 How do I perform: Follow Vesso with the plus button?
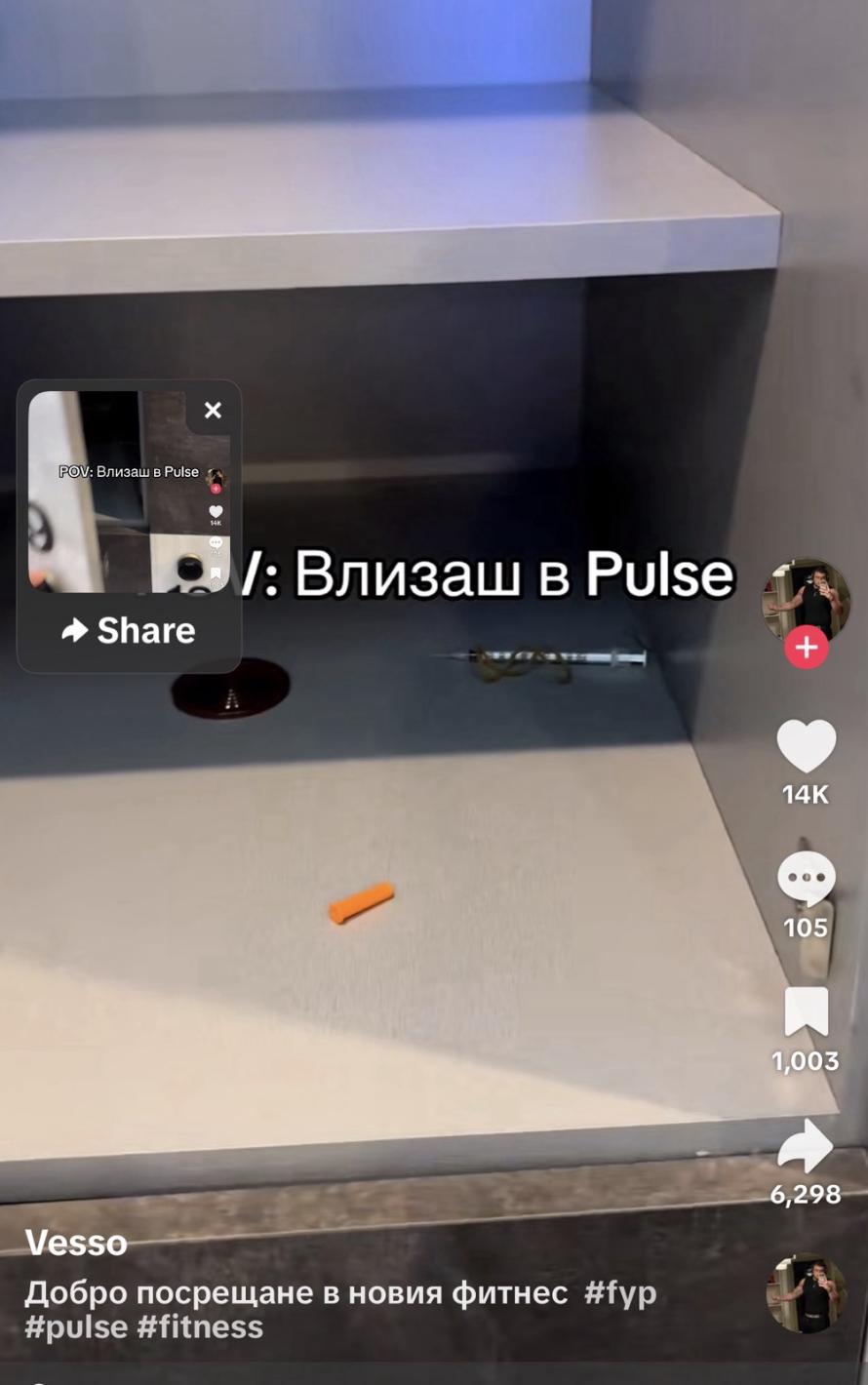pos(806,649)
